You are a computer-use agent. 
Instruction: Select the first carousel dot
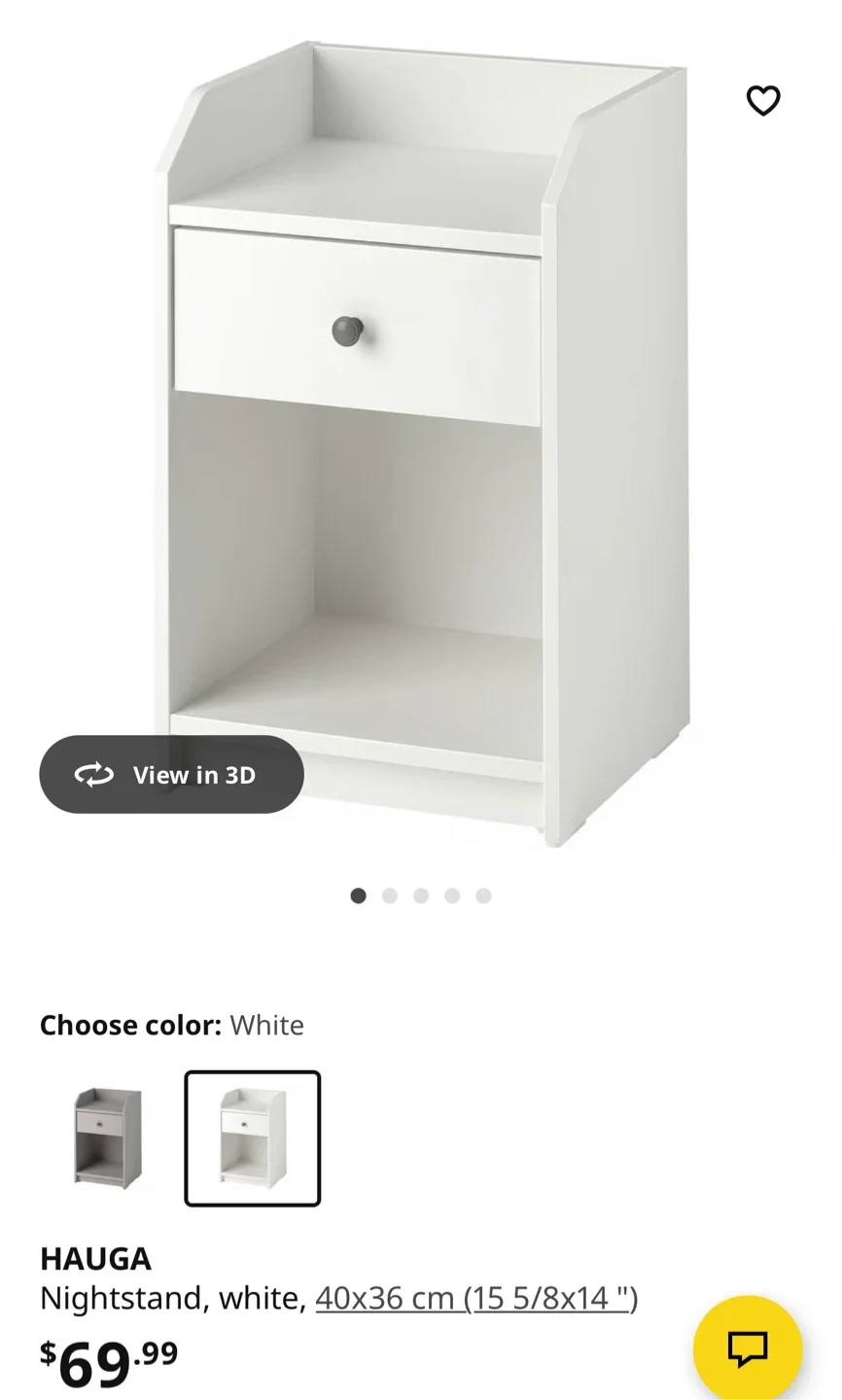(x=358, y=895)
